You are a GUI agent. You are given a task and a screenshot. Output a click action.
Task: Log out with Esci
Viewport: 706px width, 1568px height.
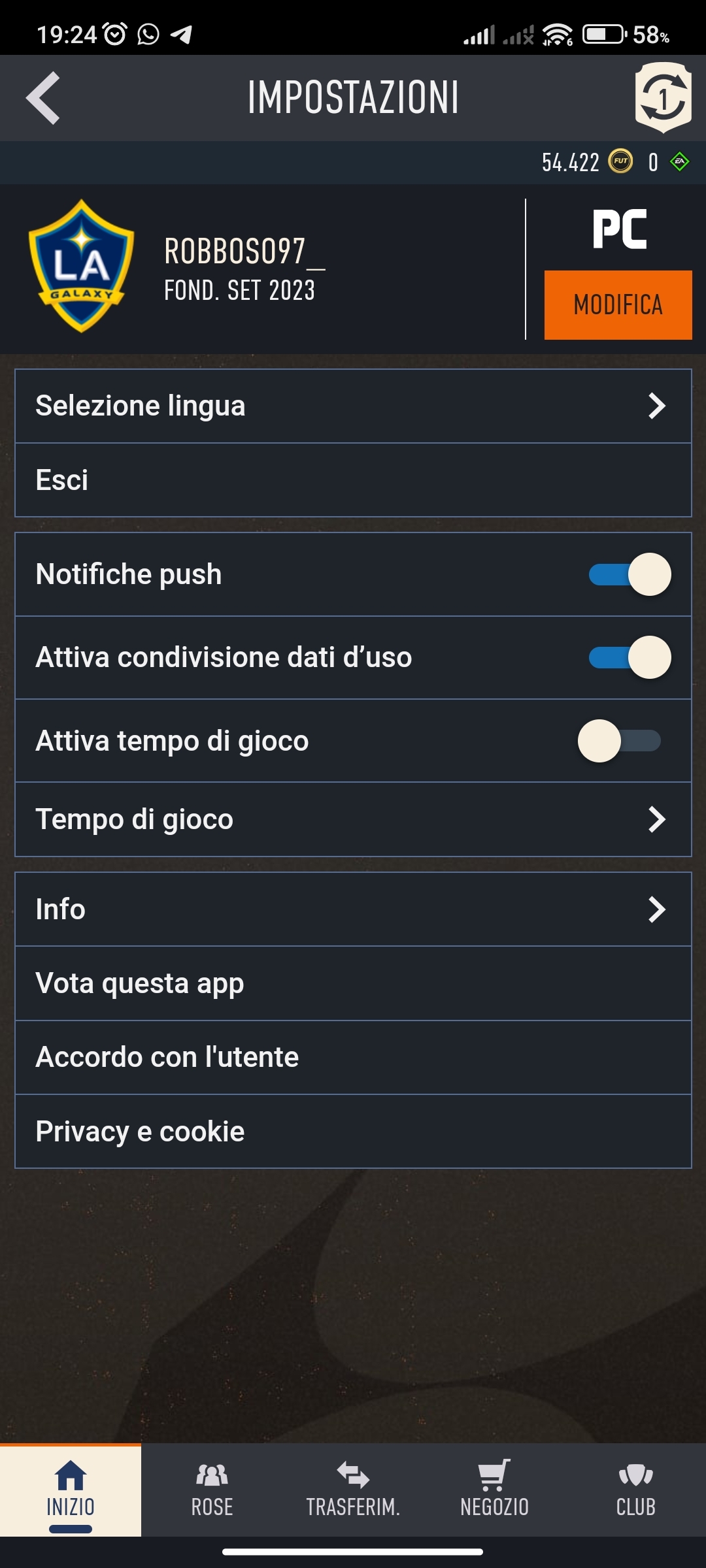point(353,480)
